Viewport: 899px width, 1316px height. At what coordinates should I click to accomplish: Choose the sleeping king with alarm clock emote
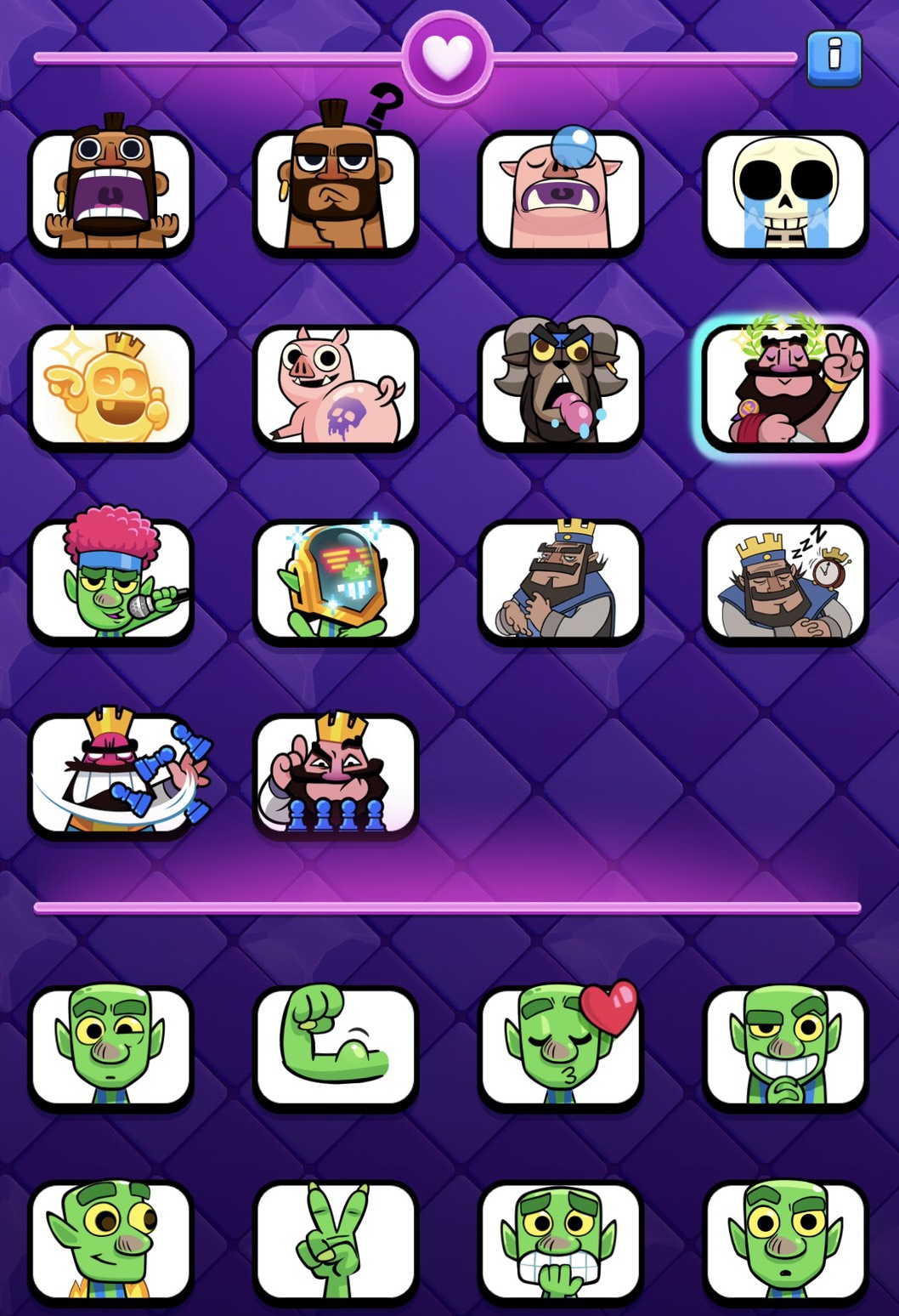(785, 581)
